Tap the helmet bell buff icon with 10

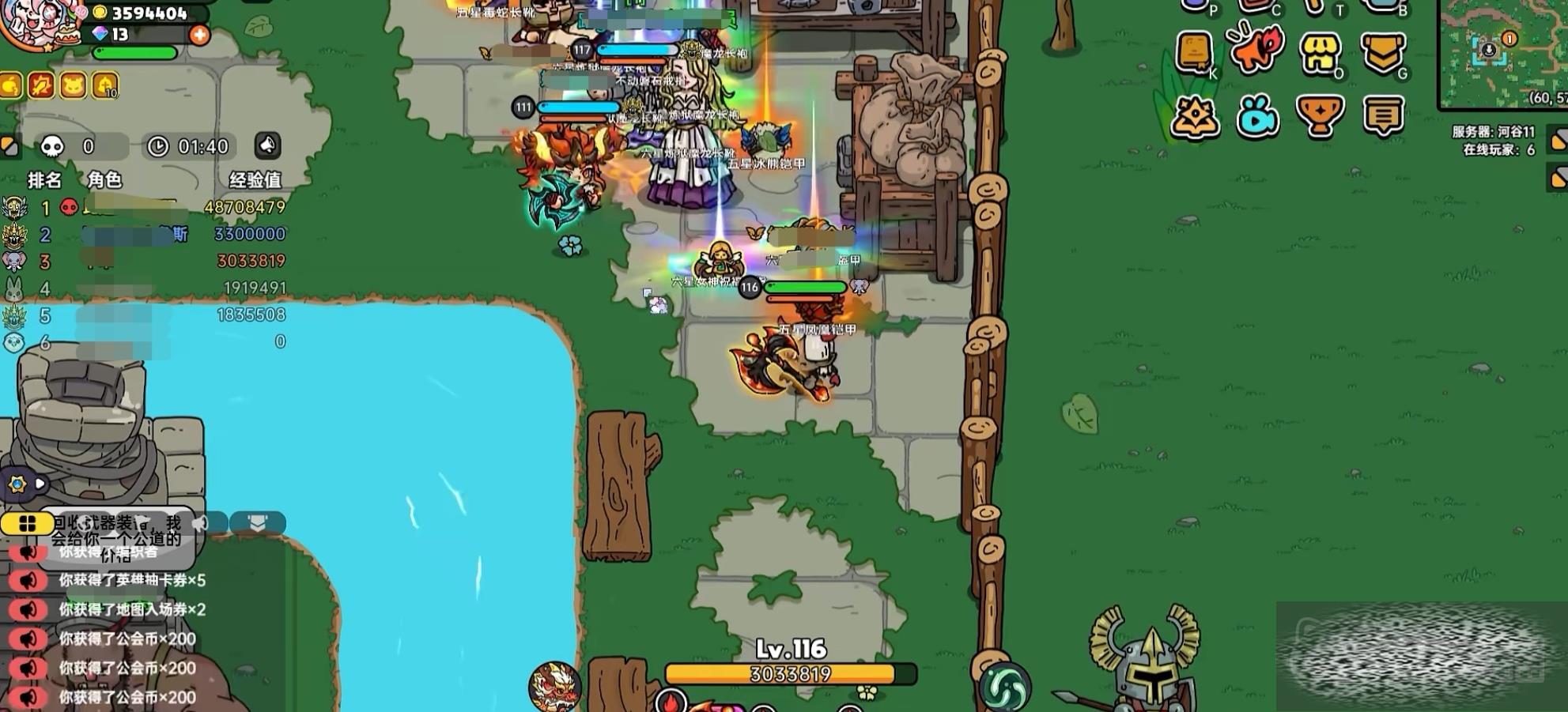tap(106, 85)
